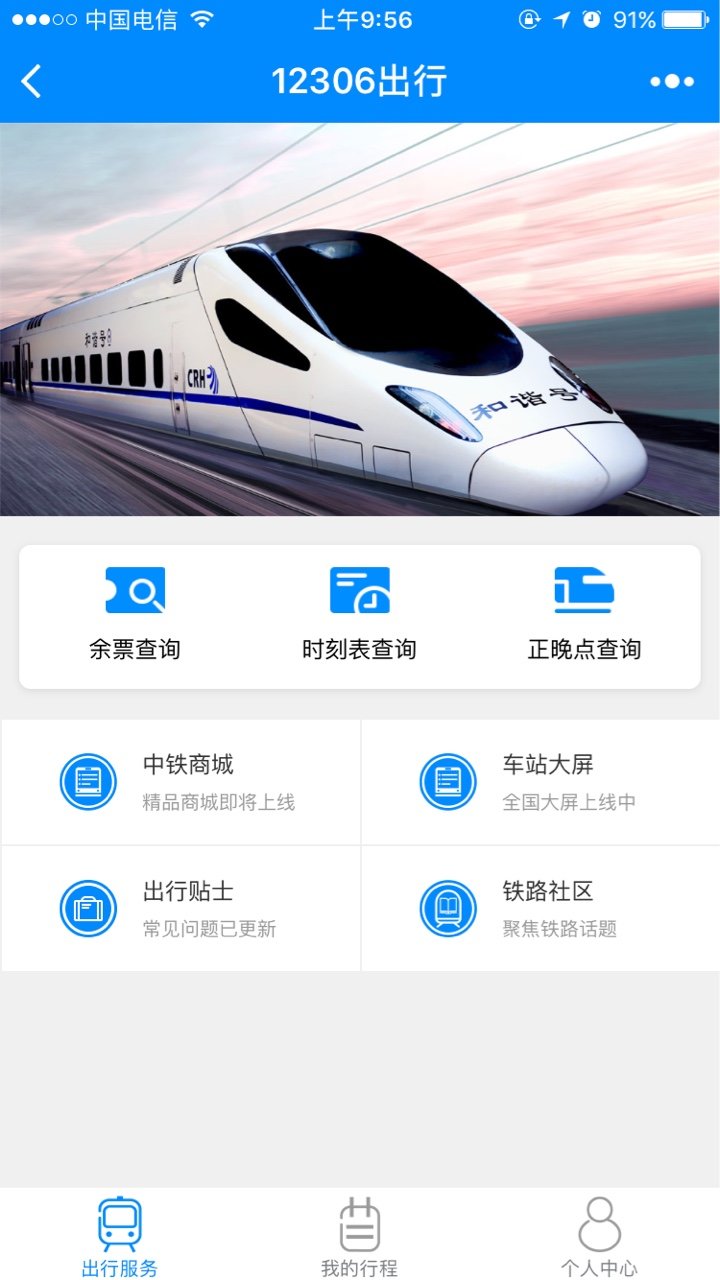View the 车站大屏 station screen
The width and height of the screenshot is (720, 1280).
(540, 782)
